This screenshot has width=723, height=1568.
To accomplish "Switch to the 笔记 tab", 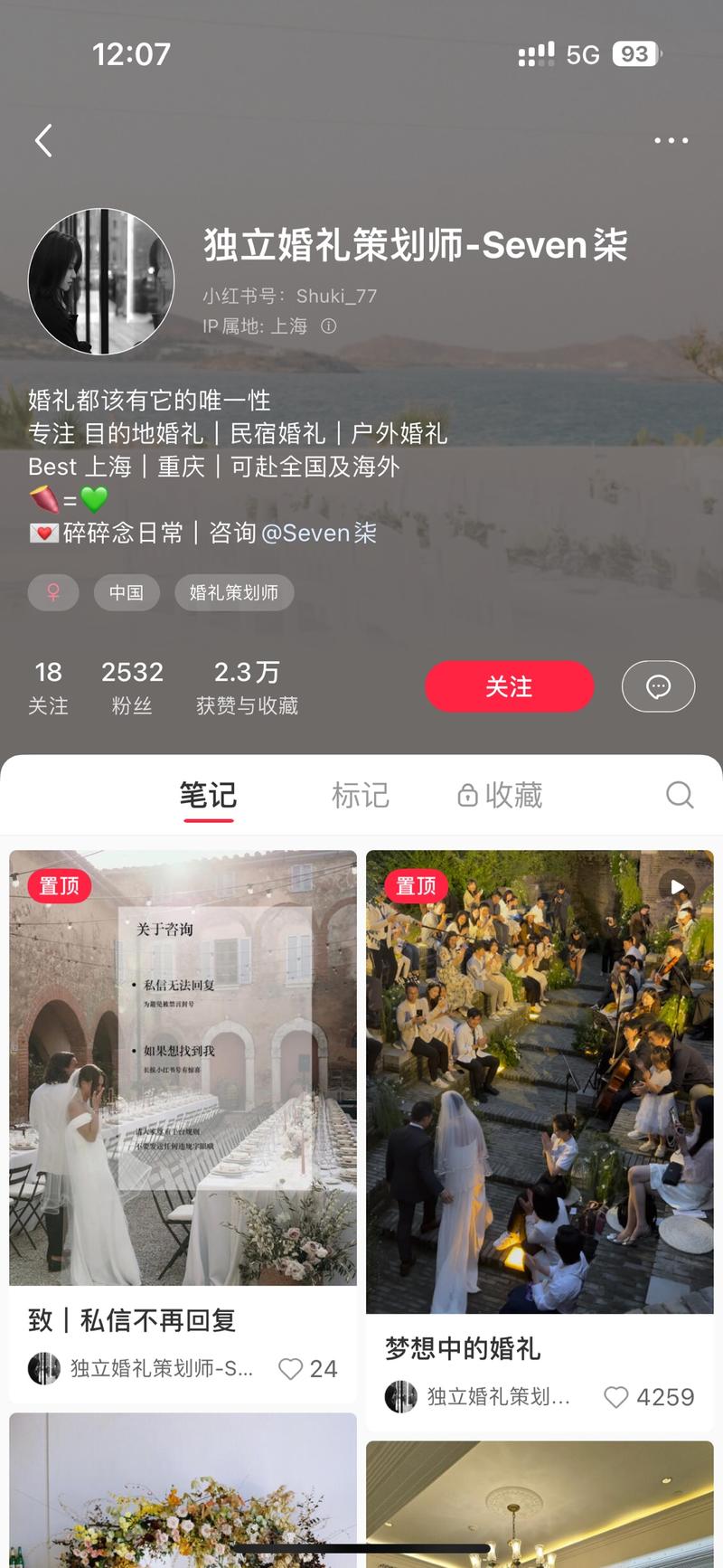I will tap(208, 796).
